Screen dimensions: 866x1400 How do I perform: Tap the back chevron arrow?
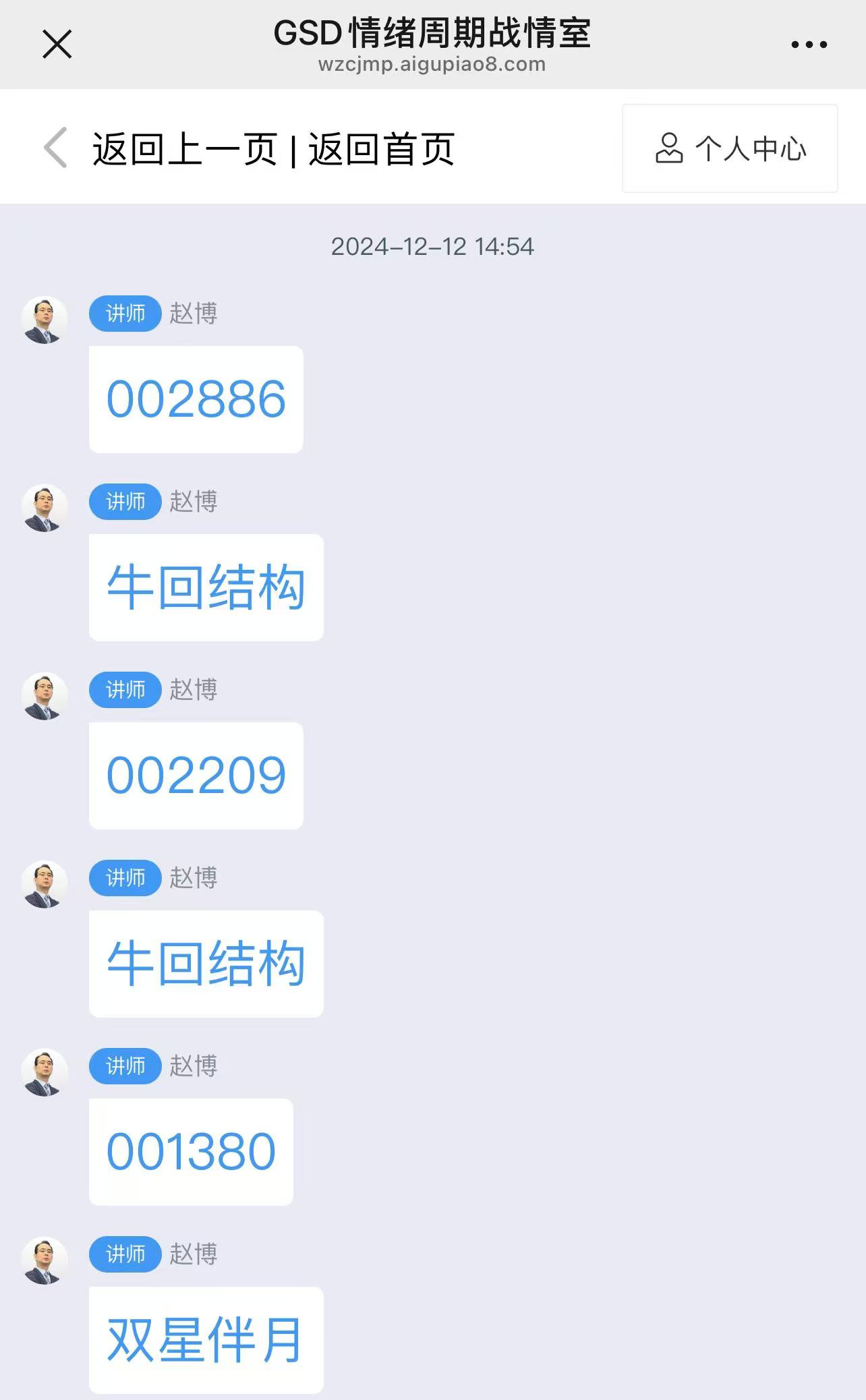pos(56,148)
